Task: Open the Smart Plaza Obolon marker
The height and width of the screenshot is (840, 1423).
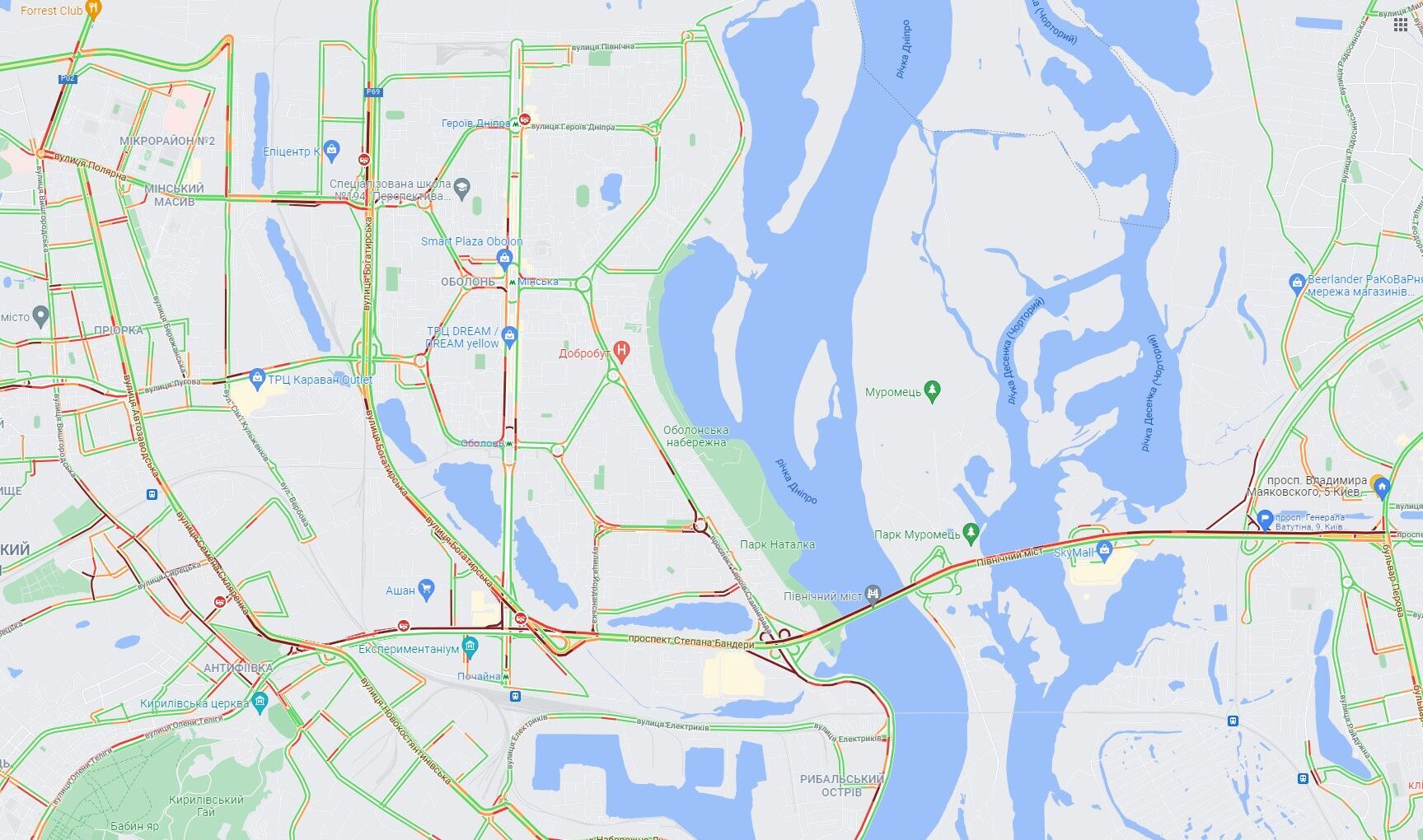Action: (x=505, y=259)
